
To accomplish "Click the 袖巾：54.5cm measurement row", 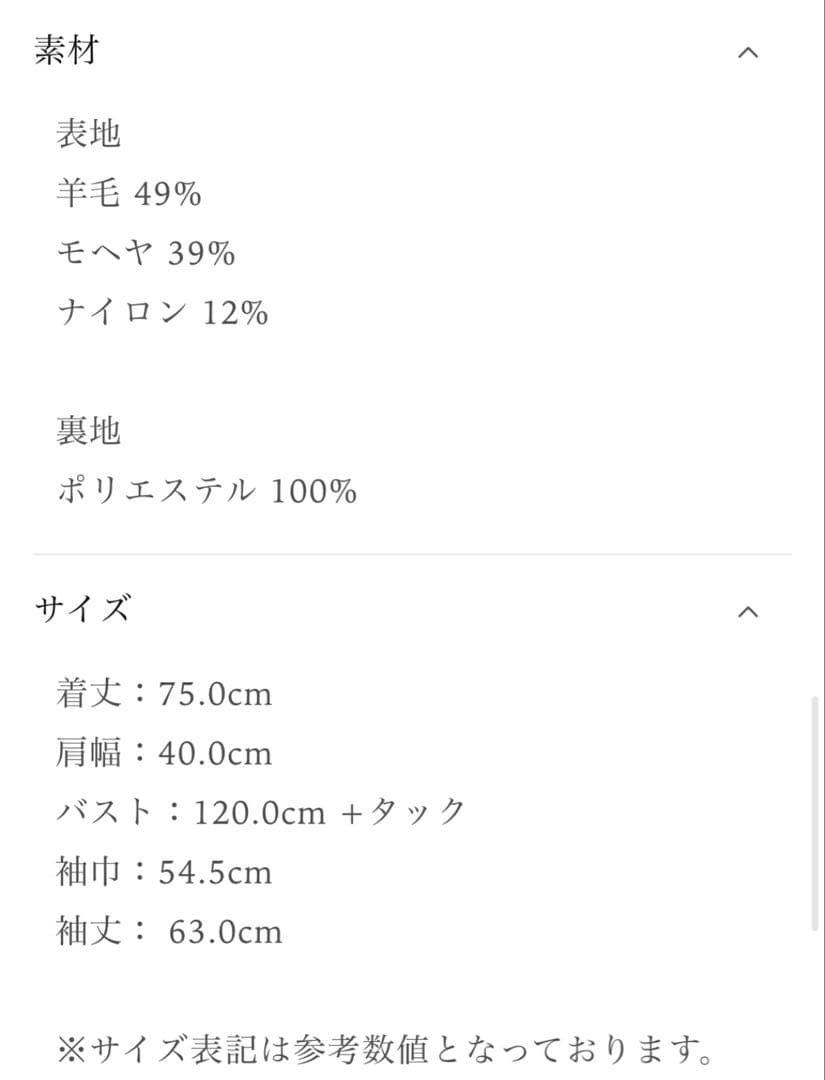I will tap(165, 872).
